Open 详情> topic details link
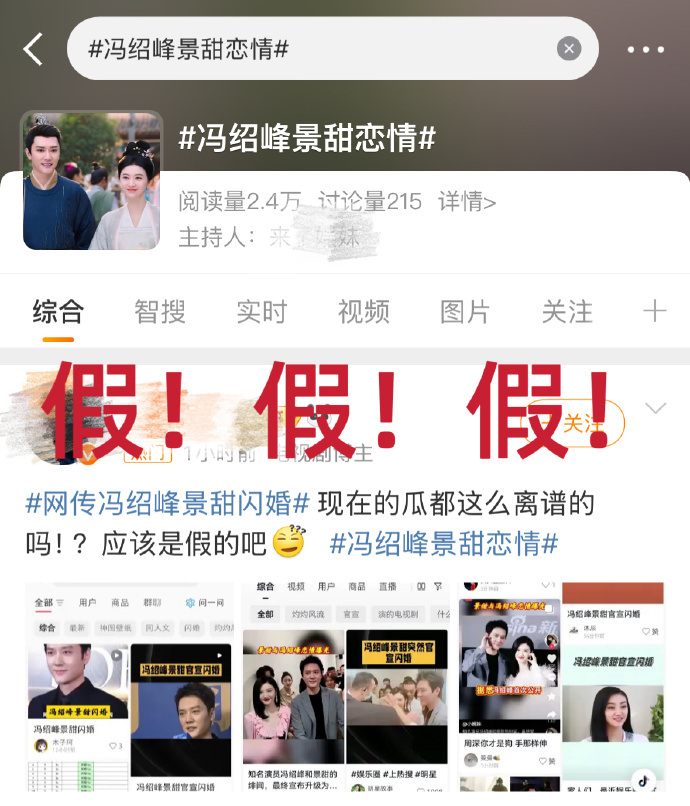 coord(467,201)
